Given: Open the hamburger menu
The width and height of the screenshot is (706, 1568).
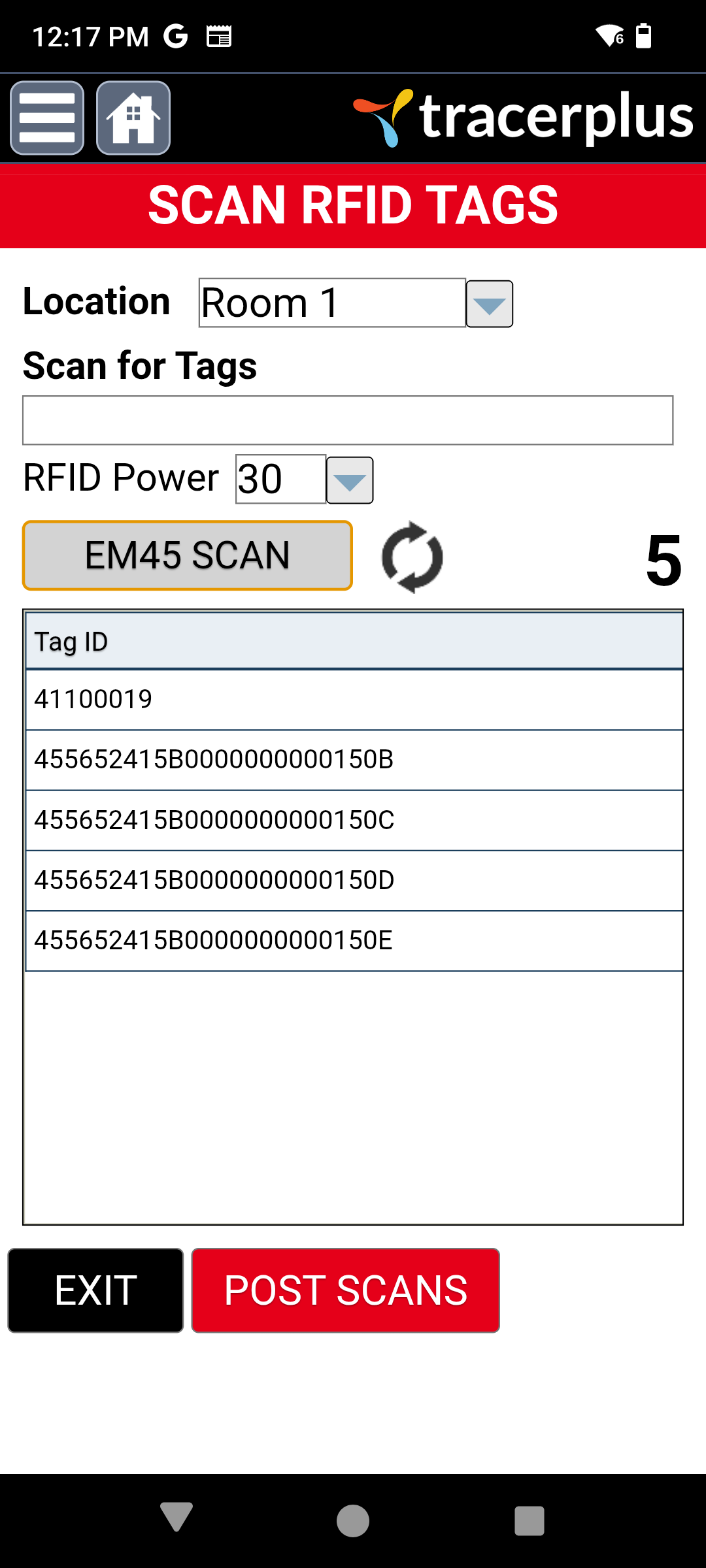Looking at the screenshot, I should pyautogui.click(x=47, y=118).
